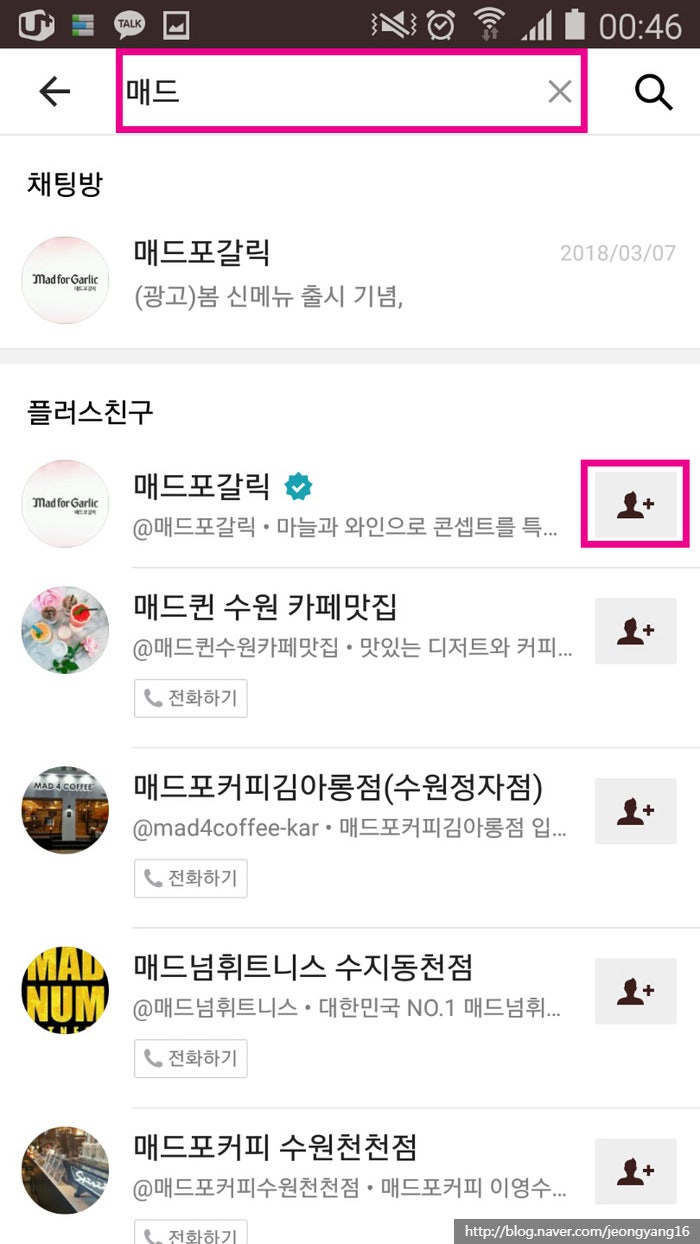Add 매드포커피 수원천천점 as friend
The image size is (700, 1244).
[x=635, y=1171]
